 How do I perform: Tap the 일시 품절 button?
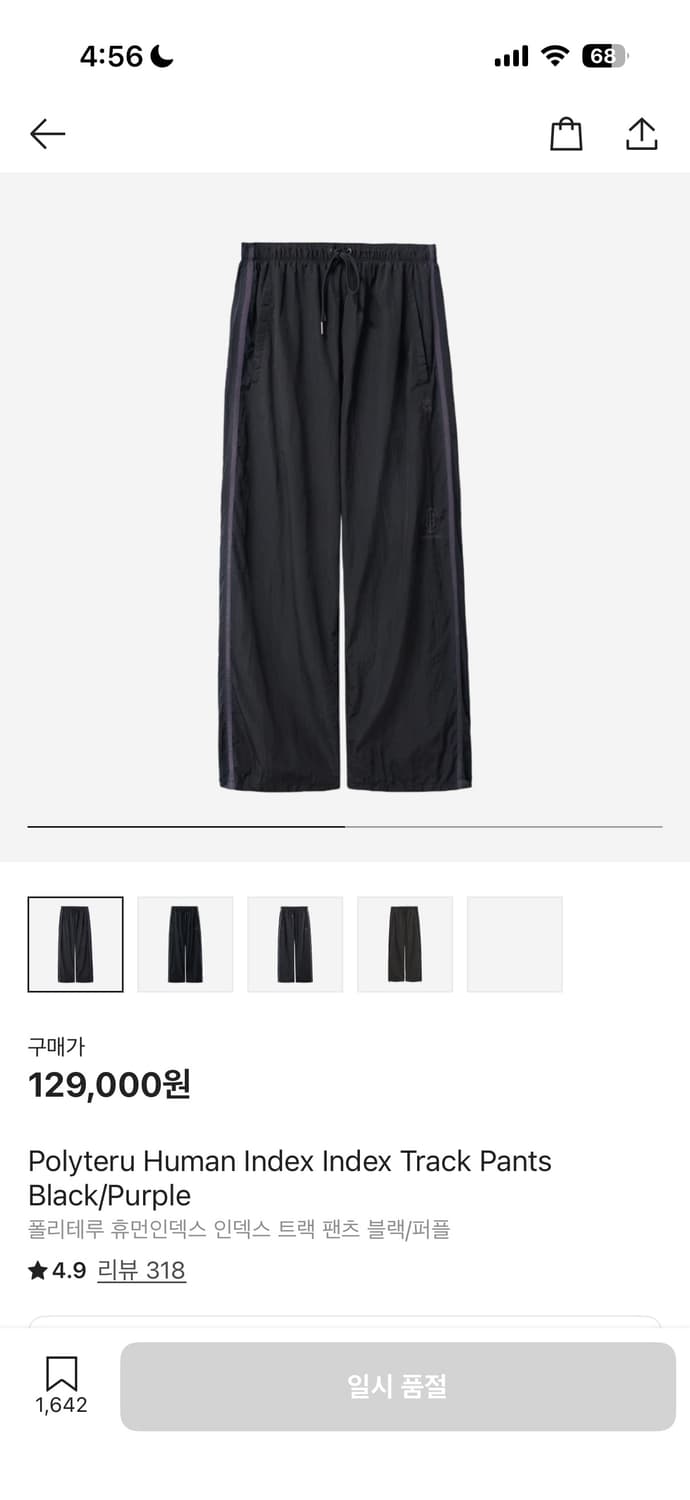coord(397,1386)
